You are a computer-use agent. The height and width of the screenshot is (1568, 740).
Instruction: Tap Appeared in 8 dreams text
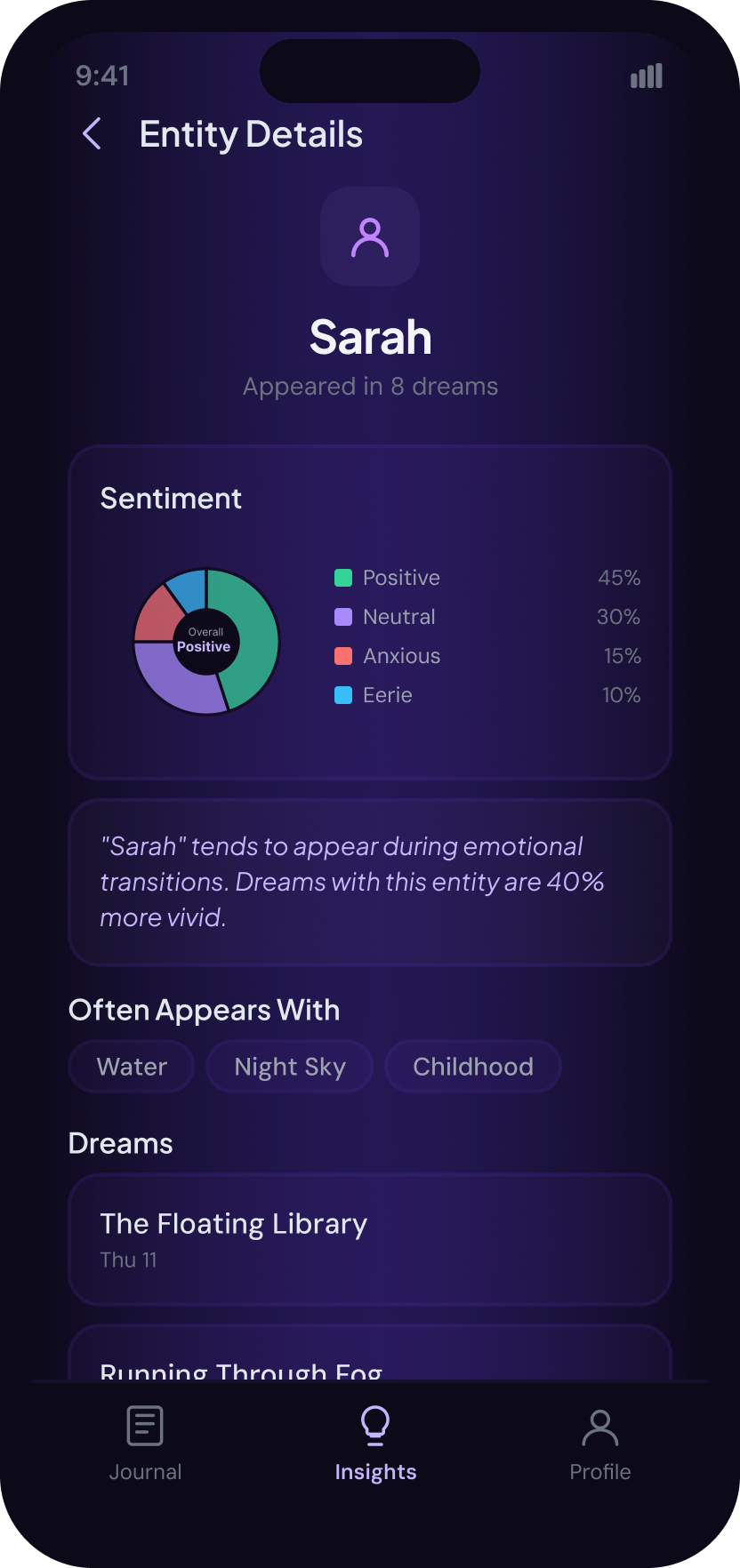pyautogui.click(x=369, y=386)
